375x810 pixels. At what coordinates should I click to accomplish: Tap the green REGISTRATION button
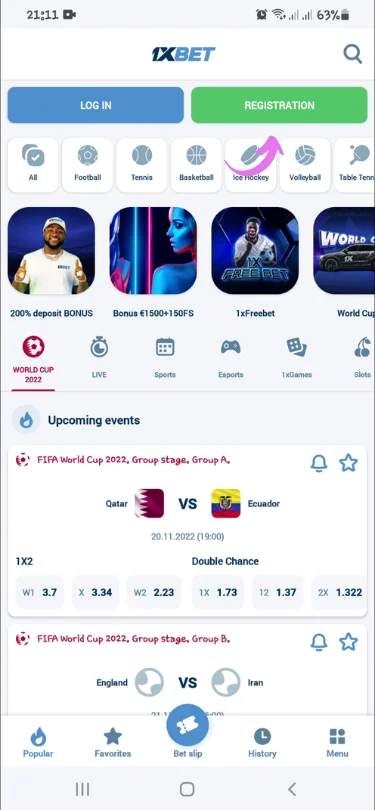point(279,105)
